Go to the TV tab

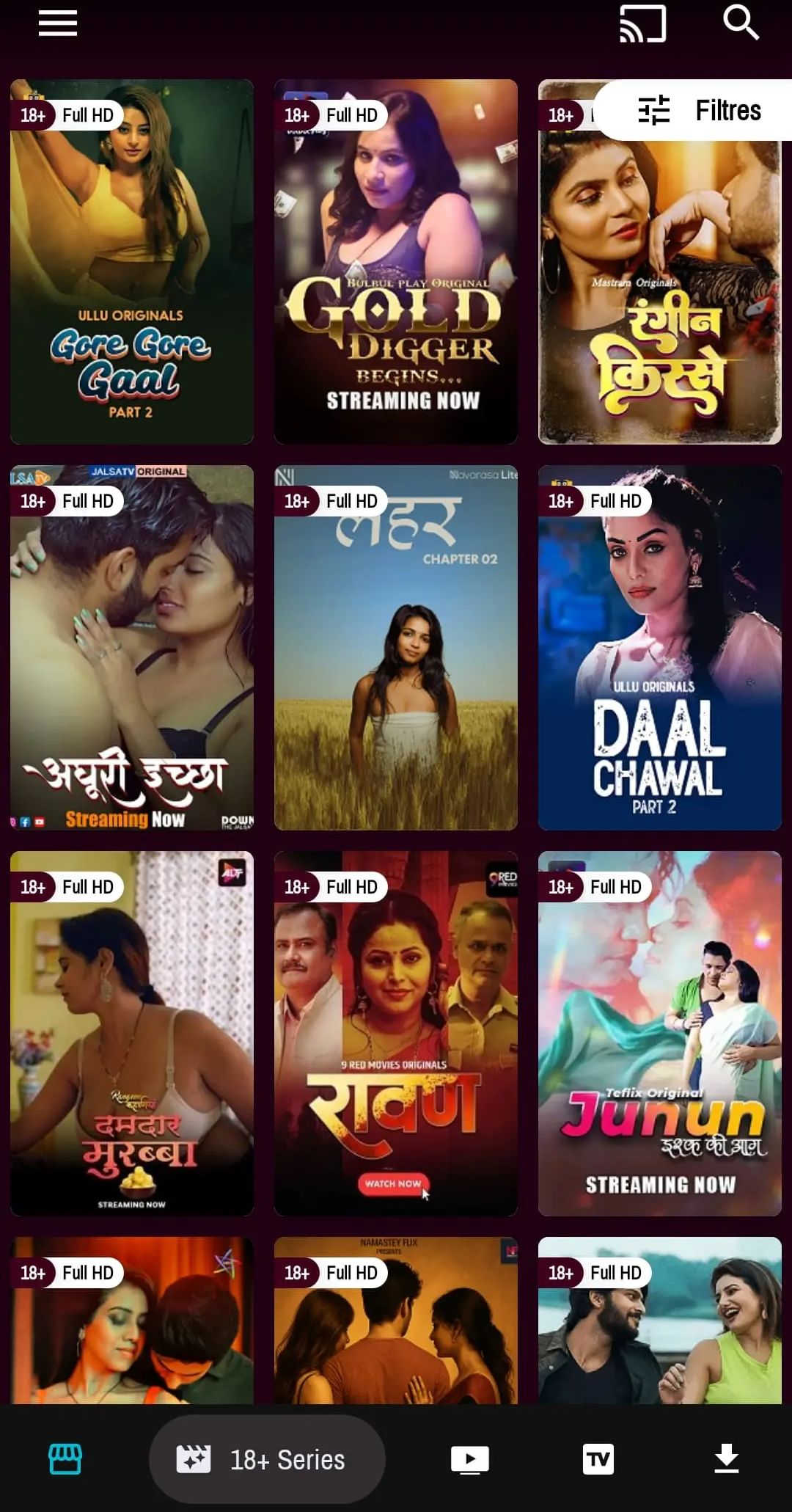tap(598, 1459)
